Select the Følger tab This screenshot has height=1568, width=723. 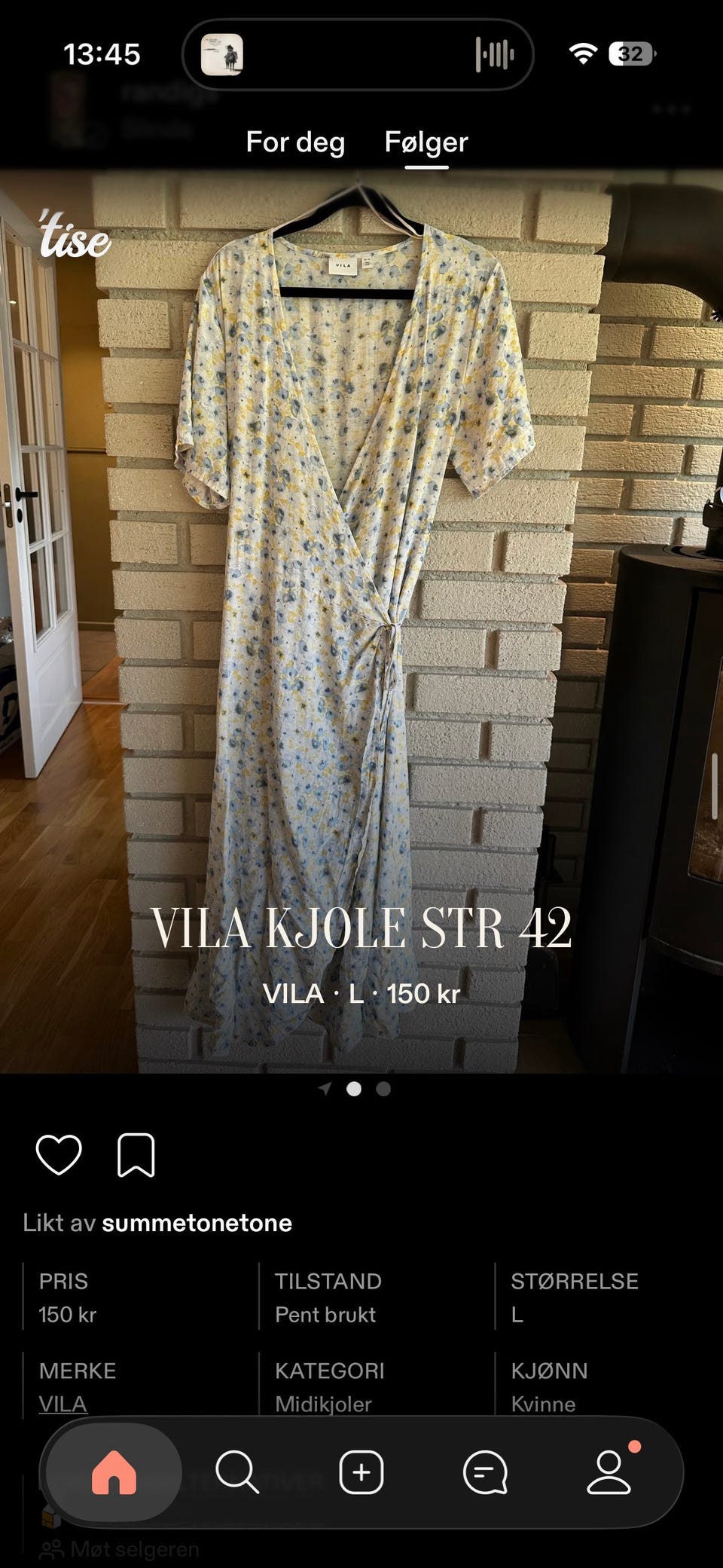[426, 142]
